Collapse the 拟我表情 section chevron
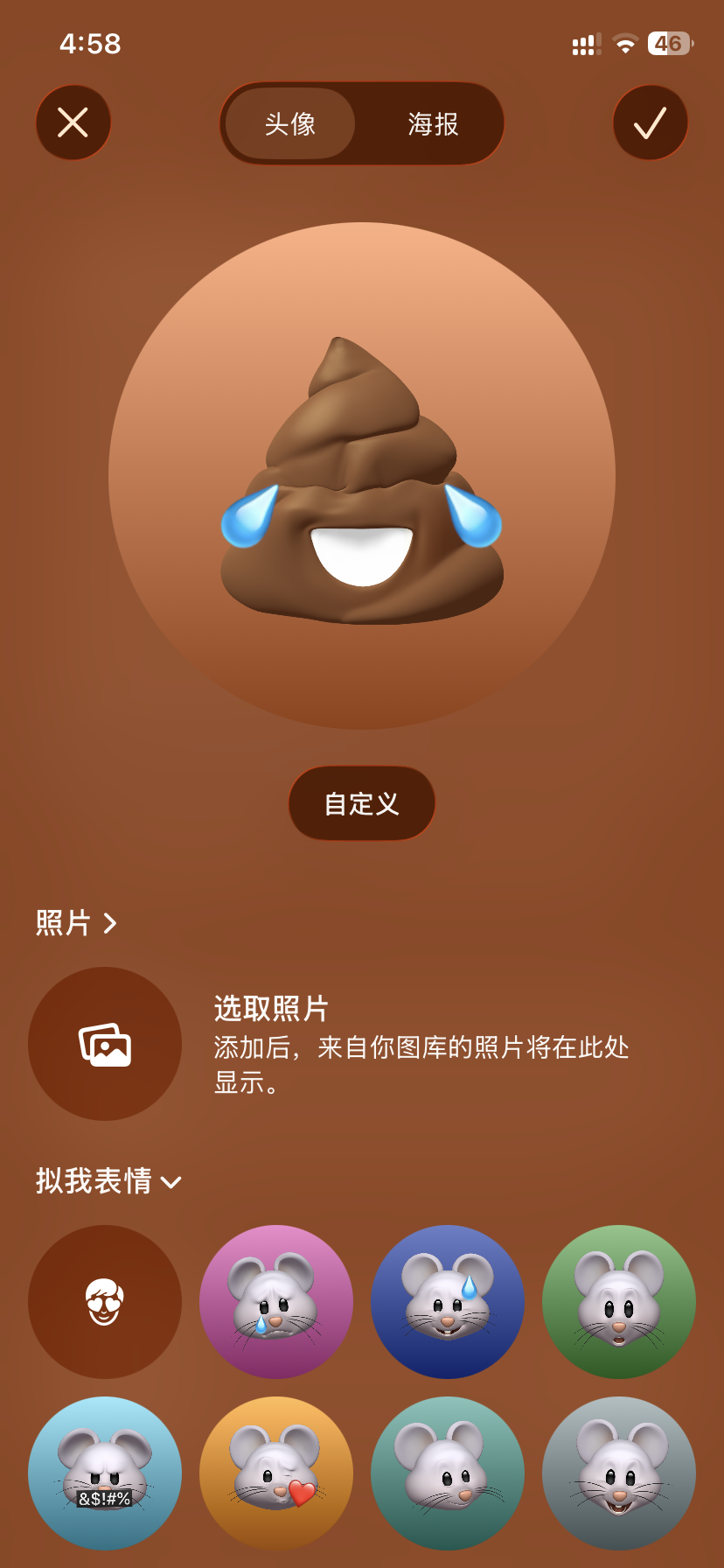 (171, 1182)
